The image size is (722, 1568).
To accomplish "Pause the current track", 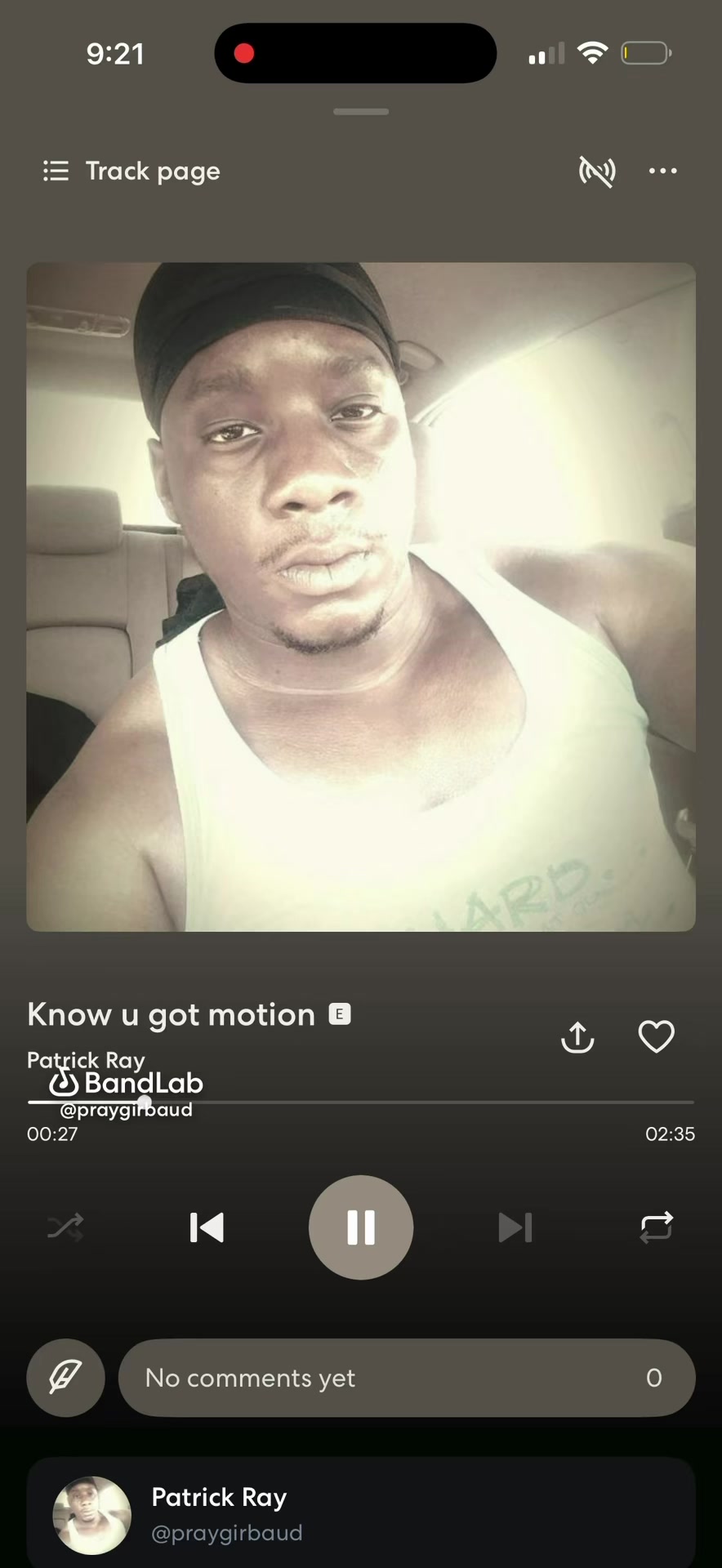I will pos(361,1227).
